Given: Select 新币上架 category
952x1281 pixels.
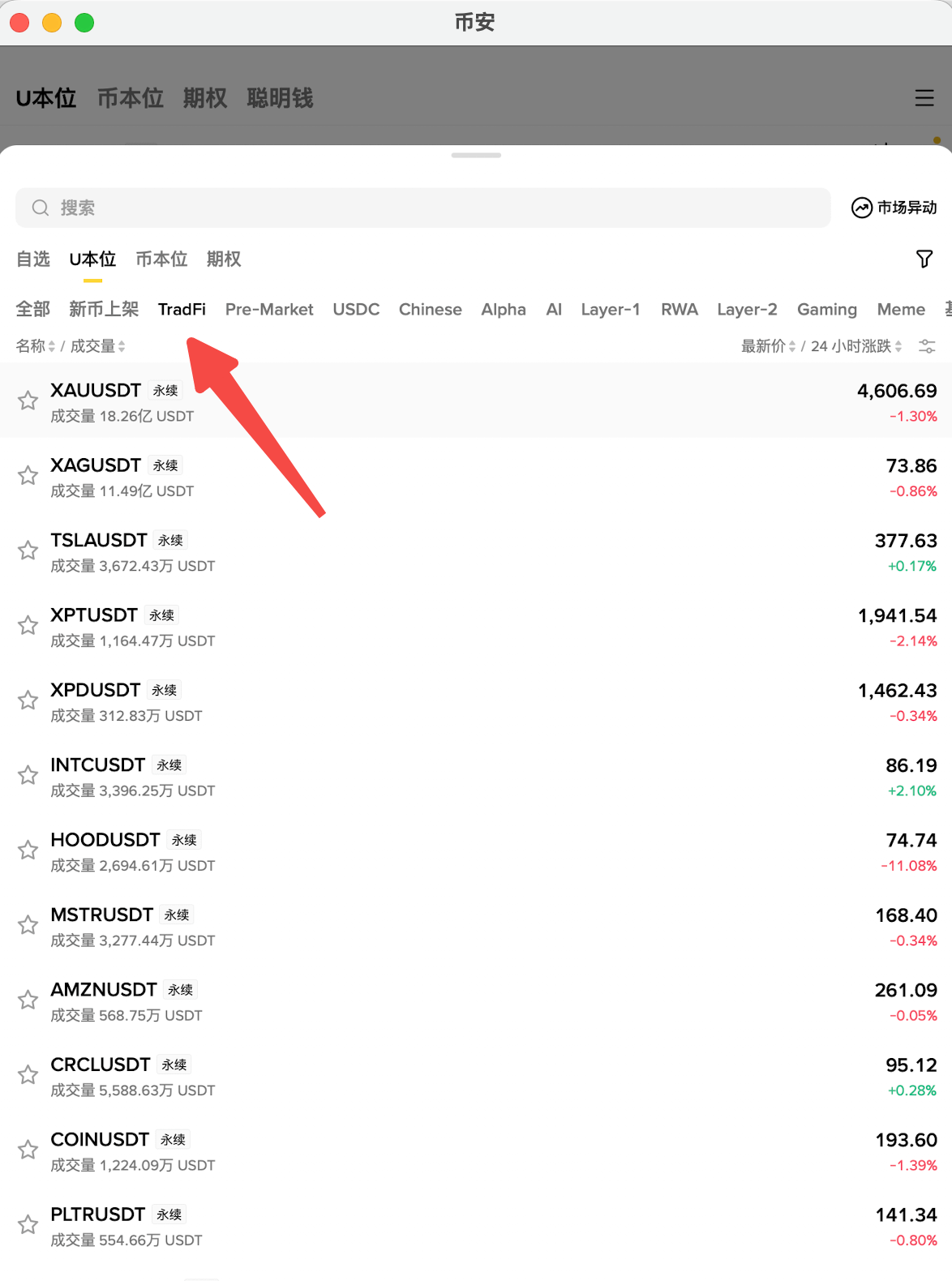Looking at the screenshot, I should click(104, 309).
